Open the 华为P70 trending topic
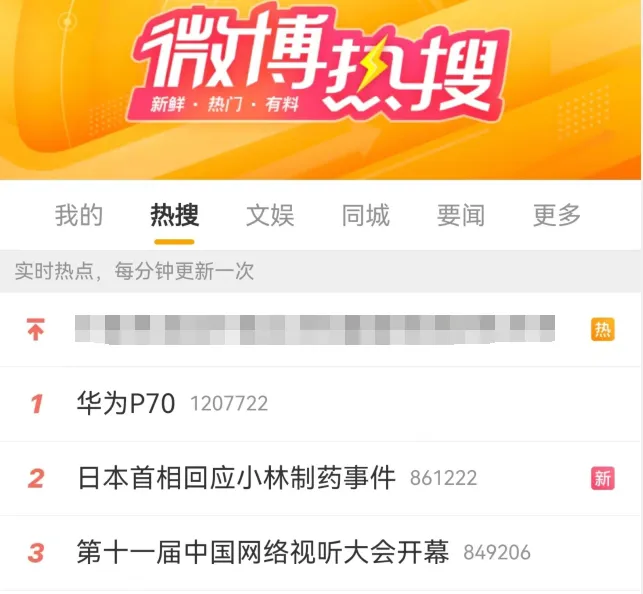This screenshot has width=643, height=594. click(126, 404)
